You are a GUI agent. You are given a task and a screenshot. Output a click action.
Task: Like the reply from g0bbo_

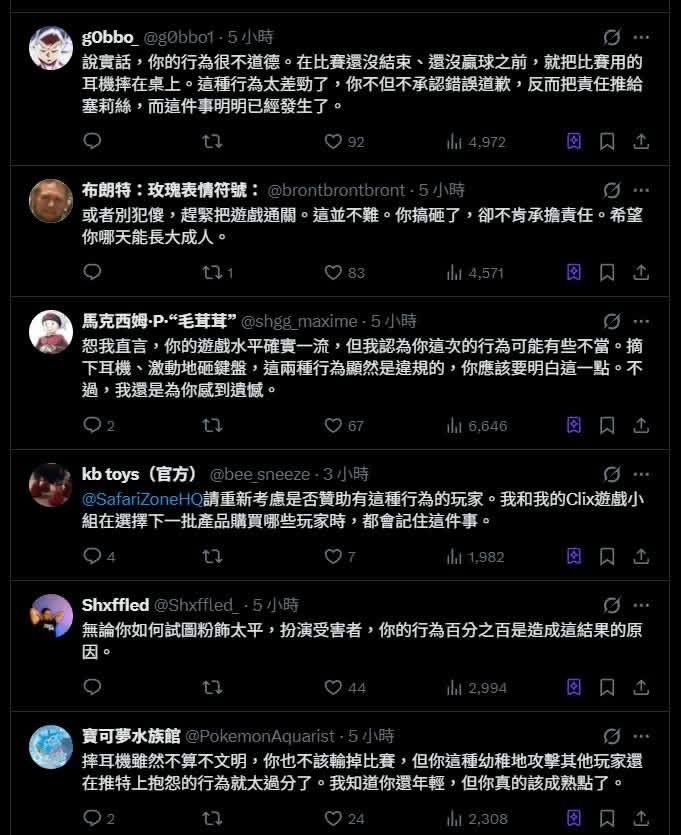click(x=334, y=142)
